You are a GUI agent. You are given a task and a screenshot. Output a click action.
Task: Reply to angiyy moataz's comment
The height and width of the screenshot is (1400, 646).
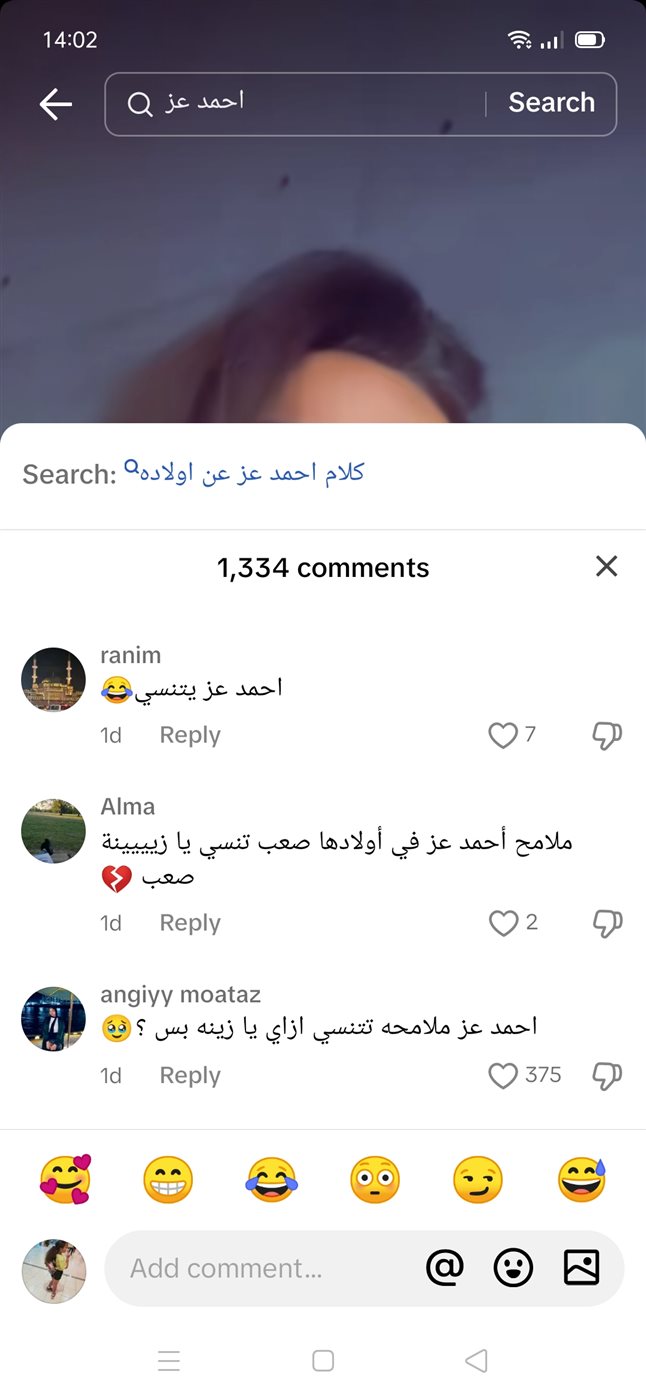pyautogui.click(x=189, y=1076)
